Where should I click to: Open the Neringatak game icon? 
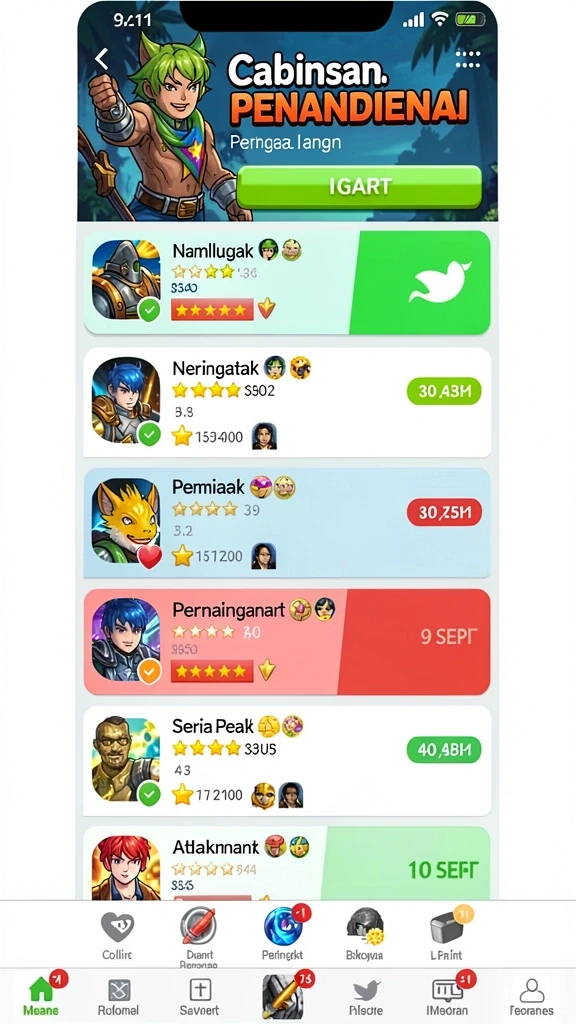pos(126,400)
